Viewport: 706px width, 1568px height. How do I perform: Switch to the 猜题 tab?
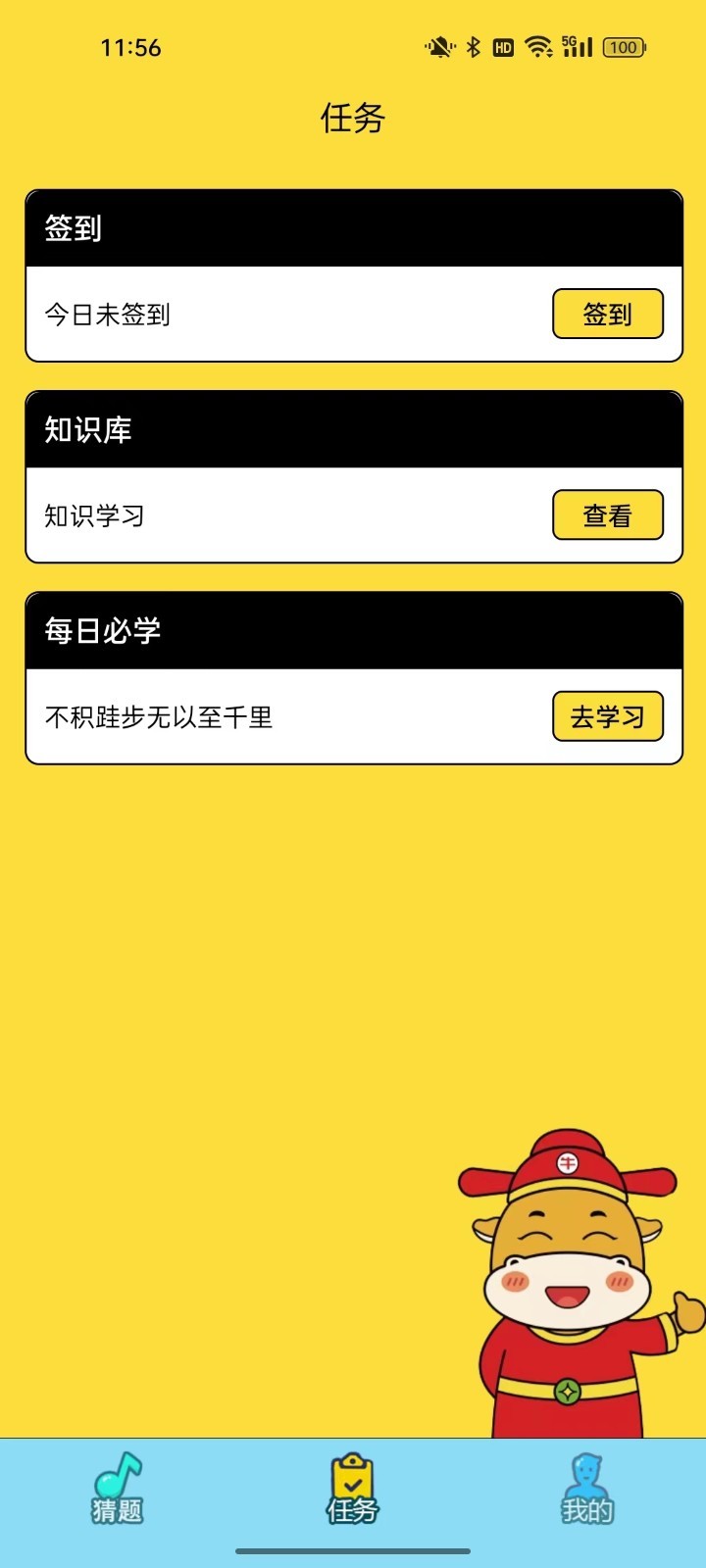point(118,1490)
